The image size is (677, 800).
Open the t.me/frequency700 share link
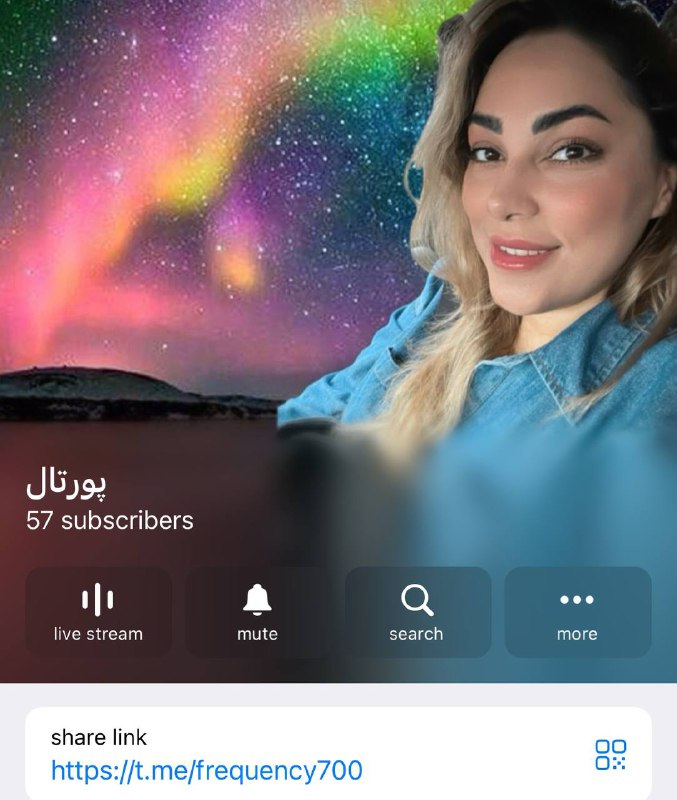click(x=206, y=771)
